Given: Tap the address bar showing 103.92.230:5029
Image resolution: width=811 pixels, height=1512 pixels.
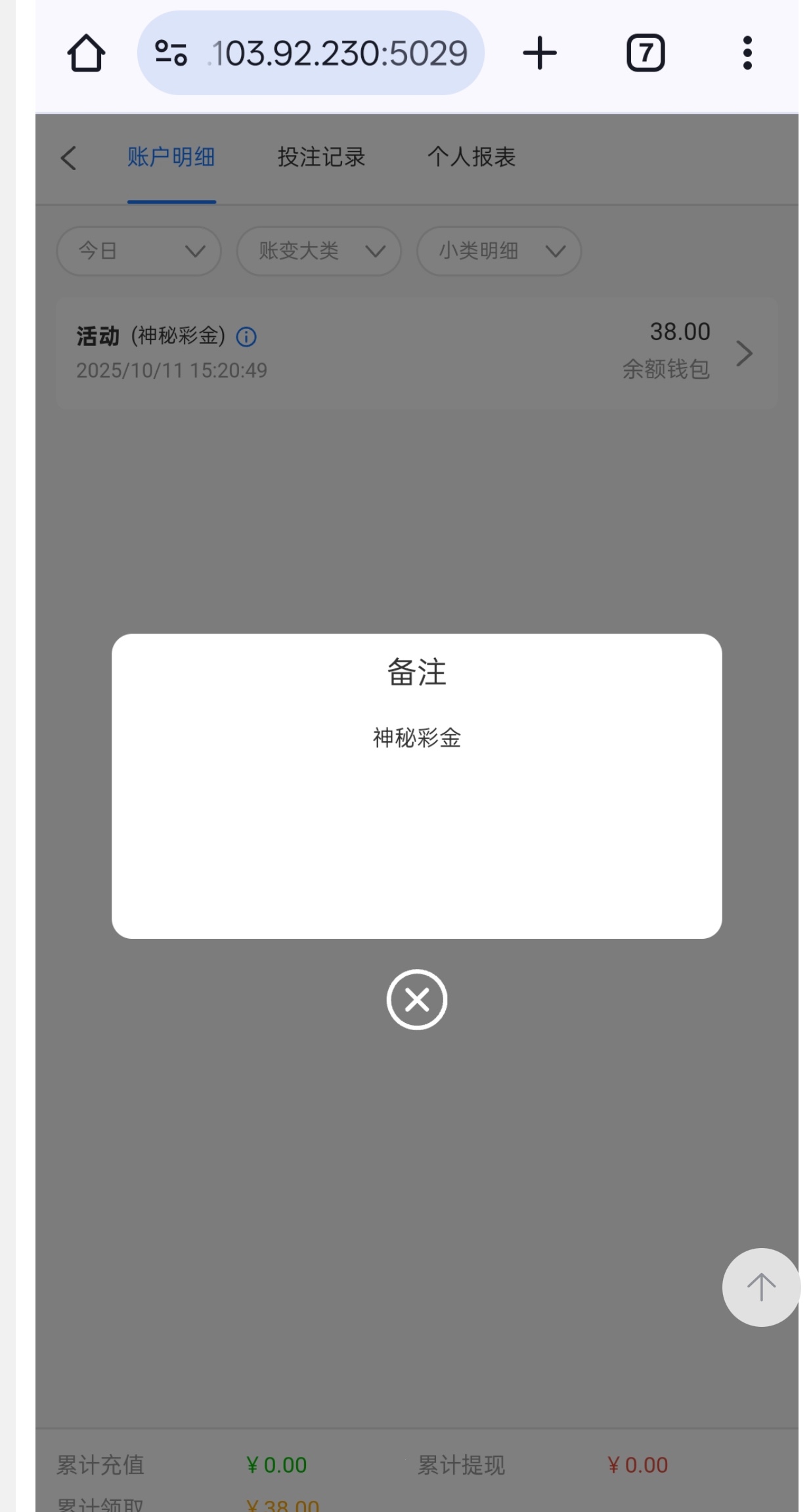Looking at the screenshot, I should click(338, 53).
